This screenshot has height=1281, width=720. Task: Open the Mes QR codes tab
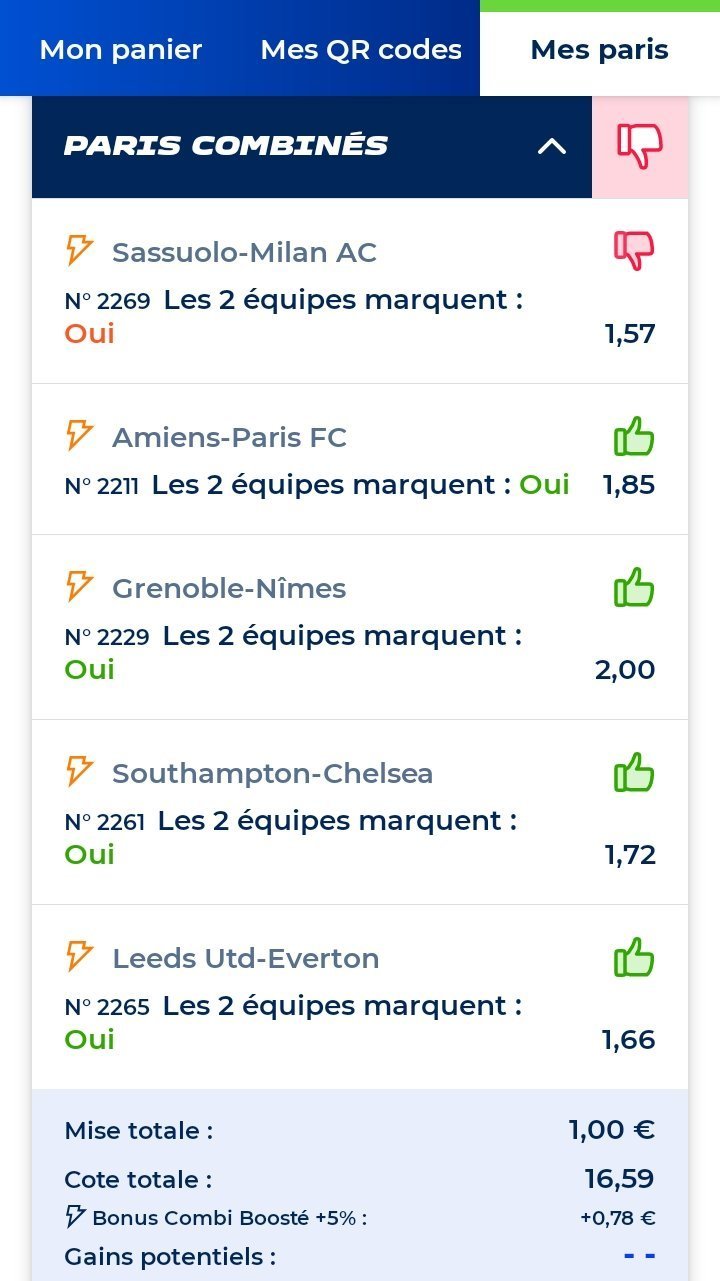click(x=360, y=49)
